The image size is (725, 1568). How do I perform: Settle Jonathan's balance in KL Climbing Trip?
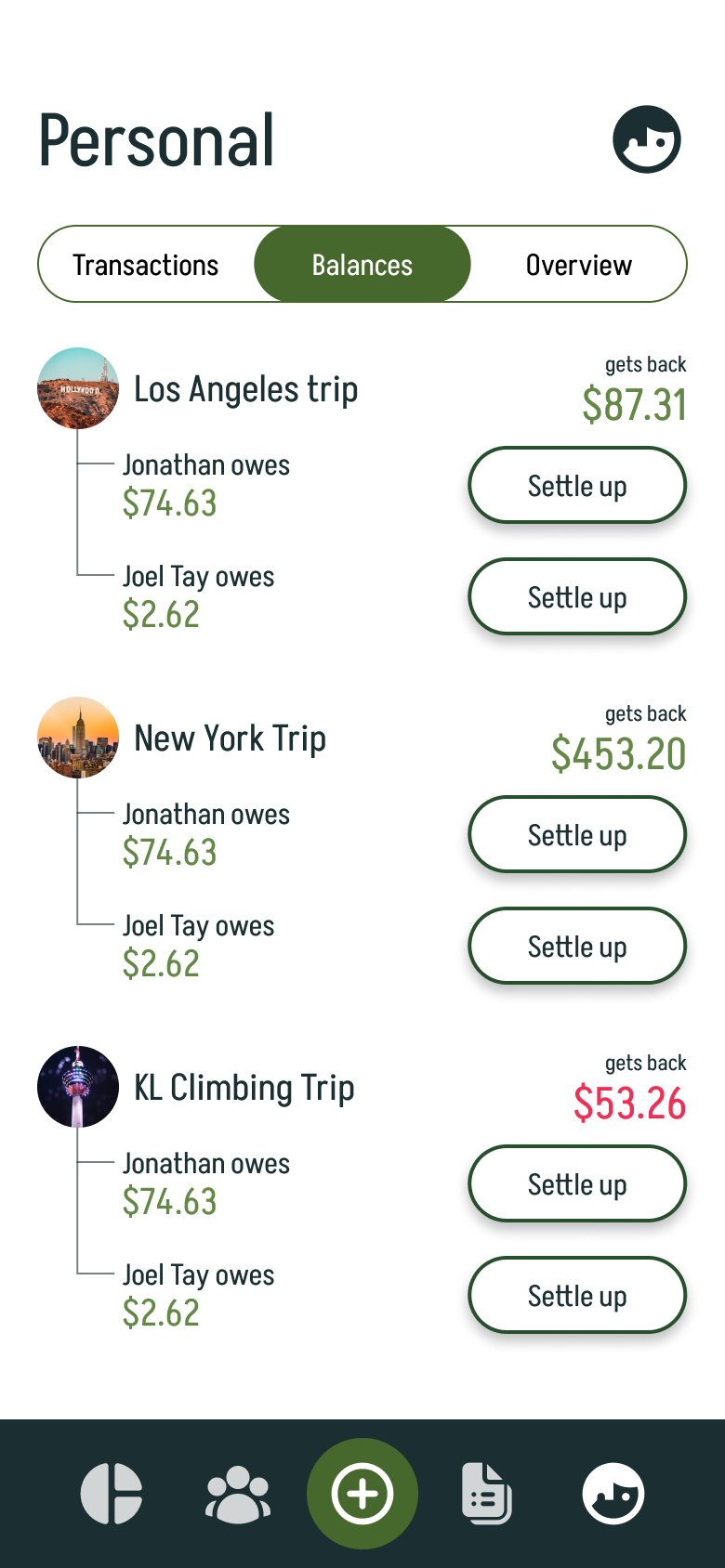coord(577,1184)
